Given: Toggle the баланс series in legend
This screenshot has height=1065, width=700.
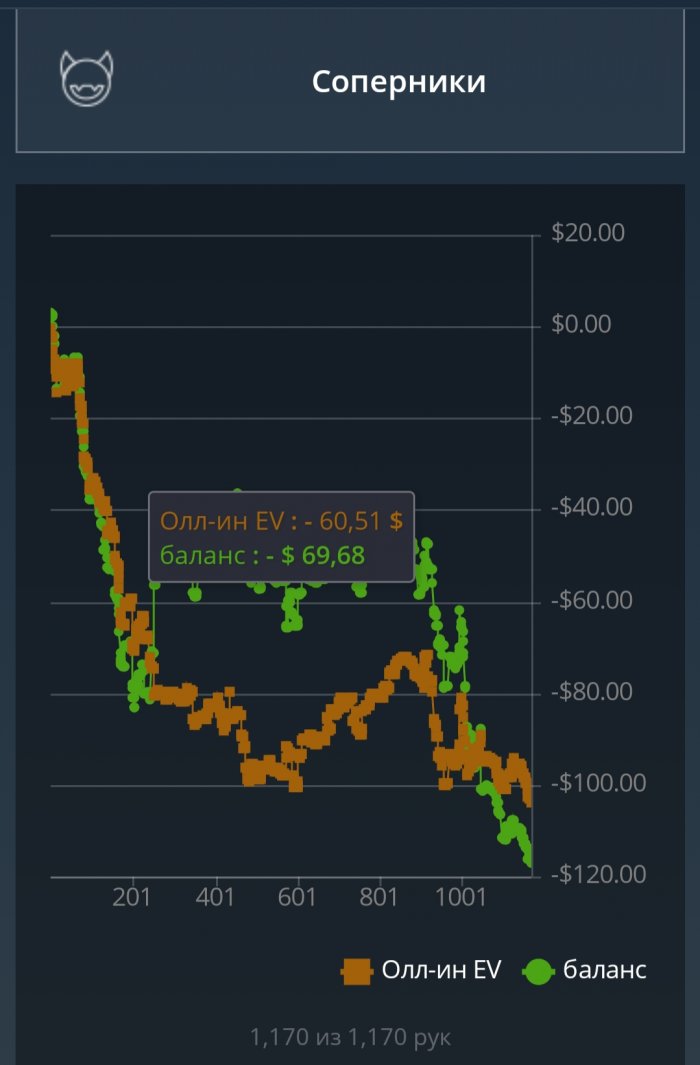Looking at the screenshot, I should (585, 970).
